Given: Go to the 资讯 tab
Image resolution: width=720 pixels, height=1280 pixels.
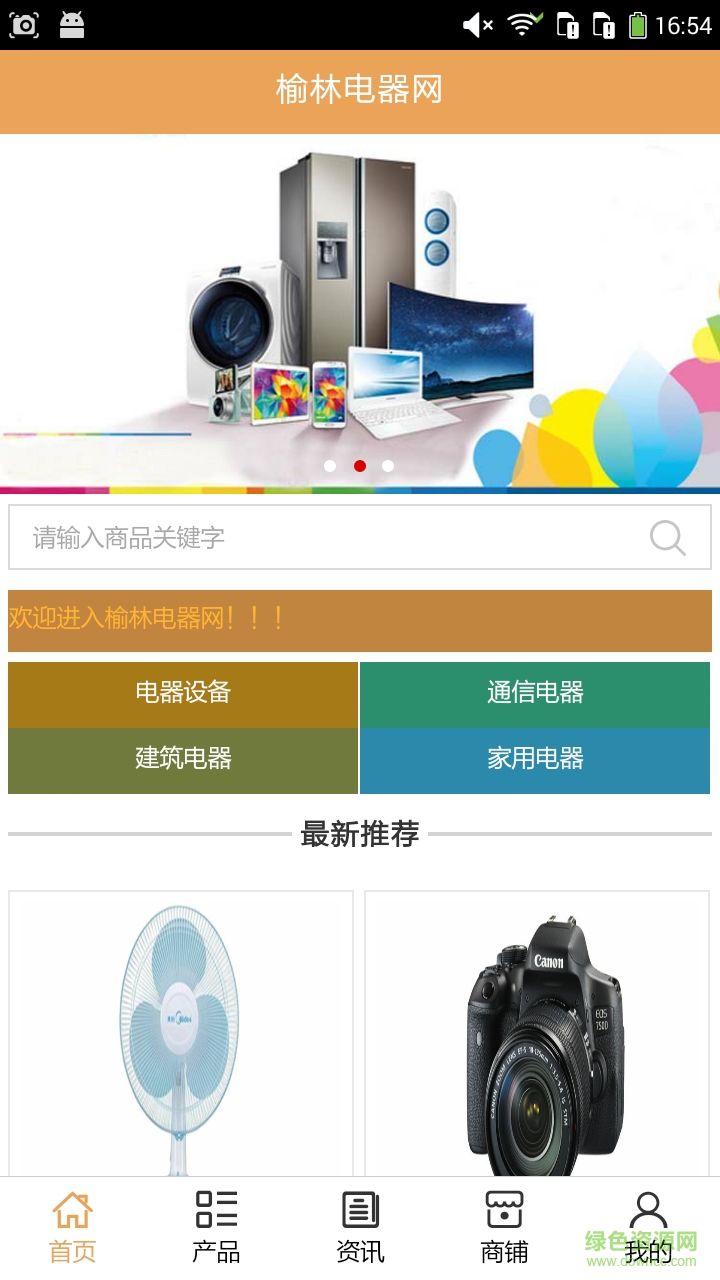Looking at the screenshot, I should click(360, 1227).
